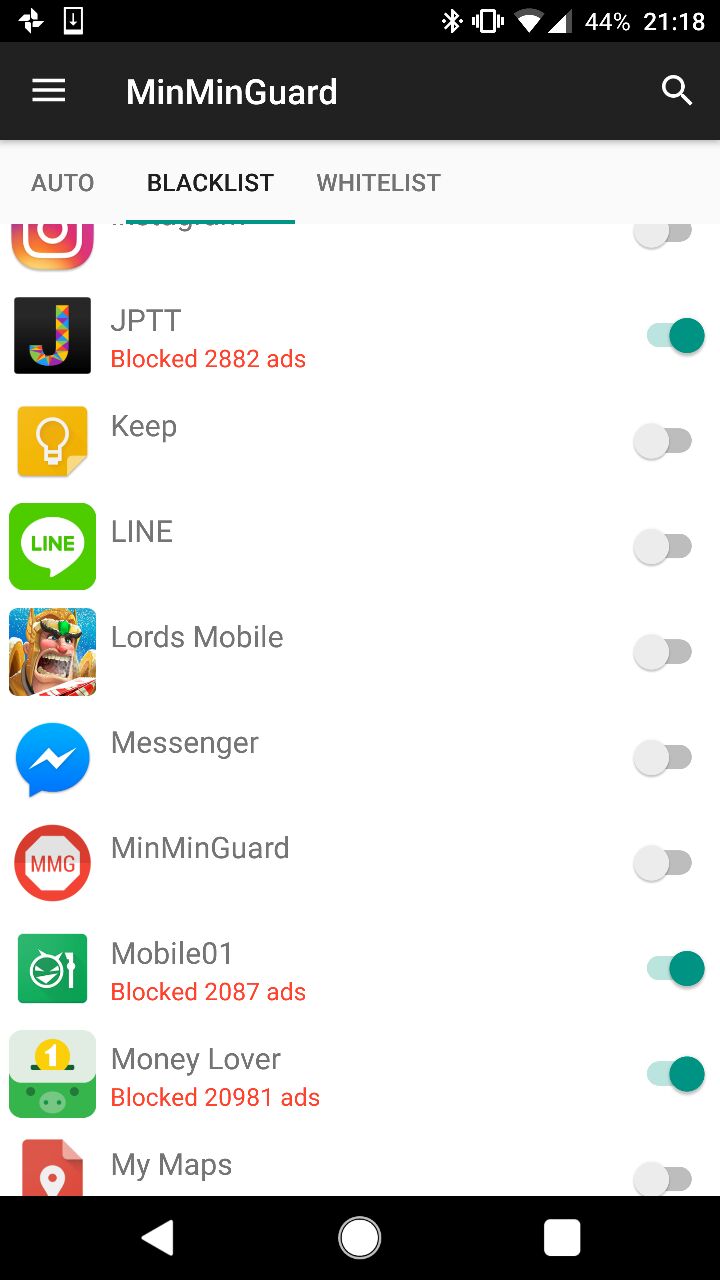Enable the My Maps toggle
This screenshot has width=720, height=1280.
click(x=663, y=1178)
